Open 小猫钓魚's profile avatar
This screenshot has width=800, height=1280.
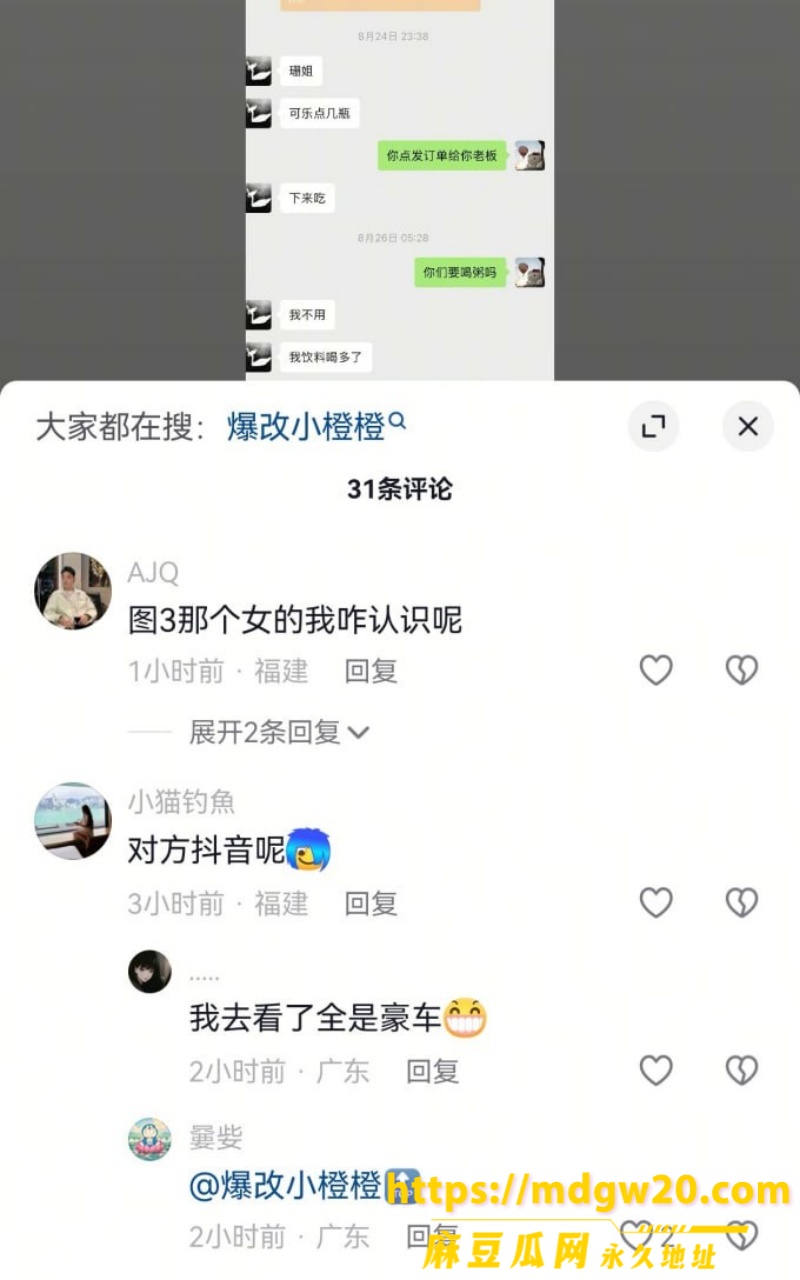point(73,821)
